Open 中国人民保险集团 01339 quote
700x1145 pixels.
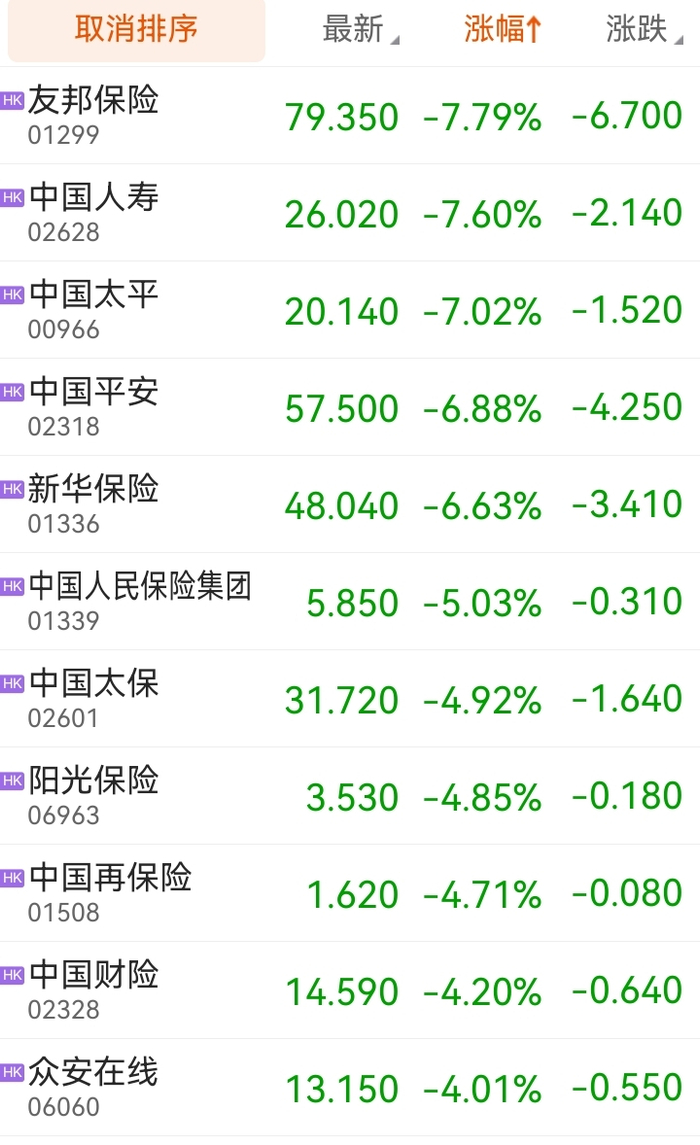click(350, 601)
